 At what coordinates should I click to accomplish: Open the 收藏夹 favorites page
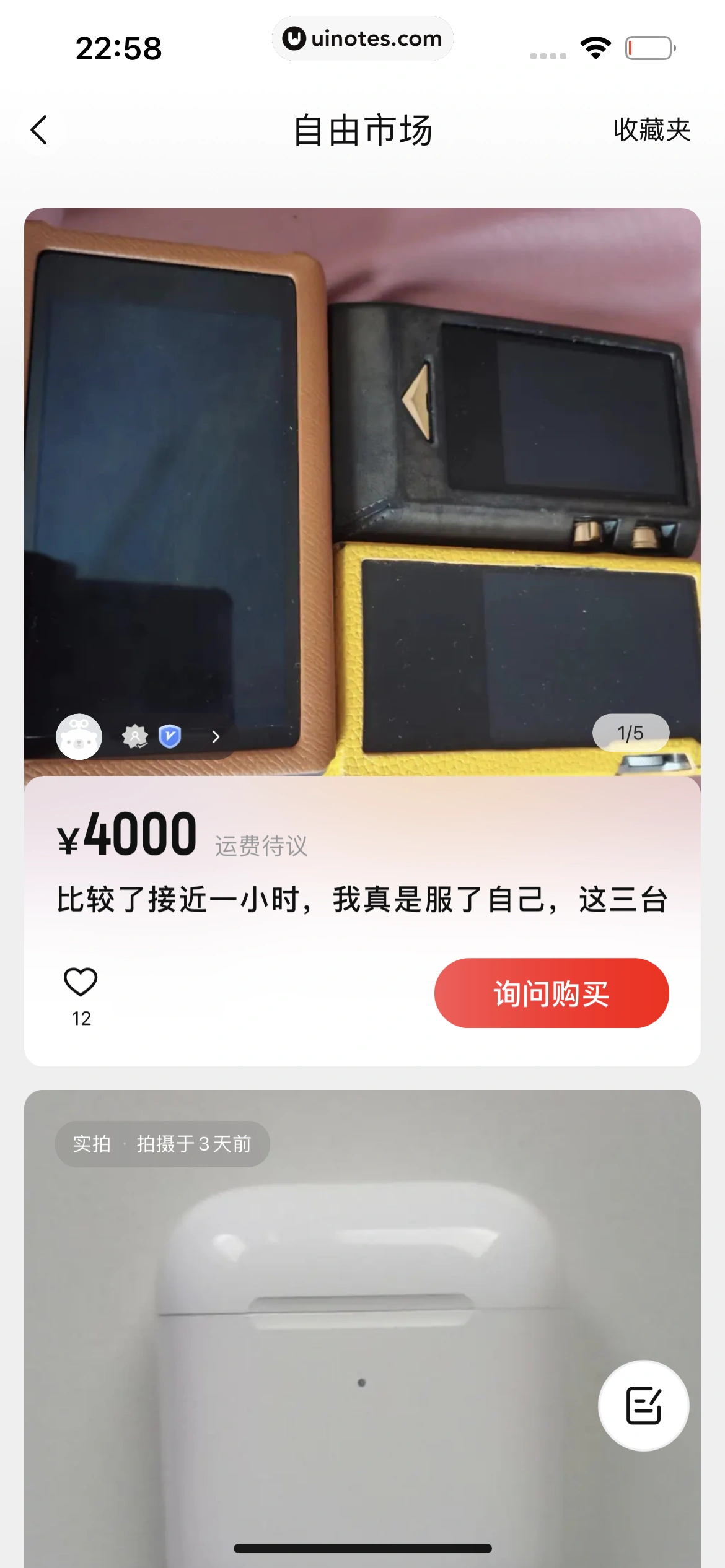(x=651, y=131)
